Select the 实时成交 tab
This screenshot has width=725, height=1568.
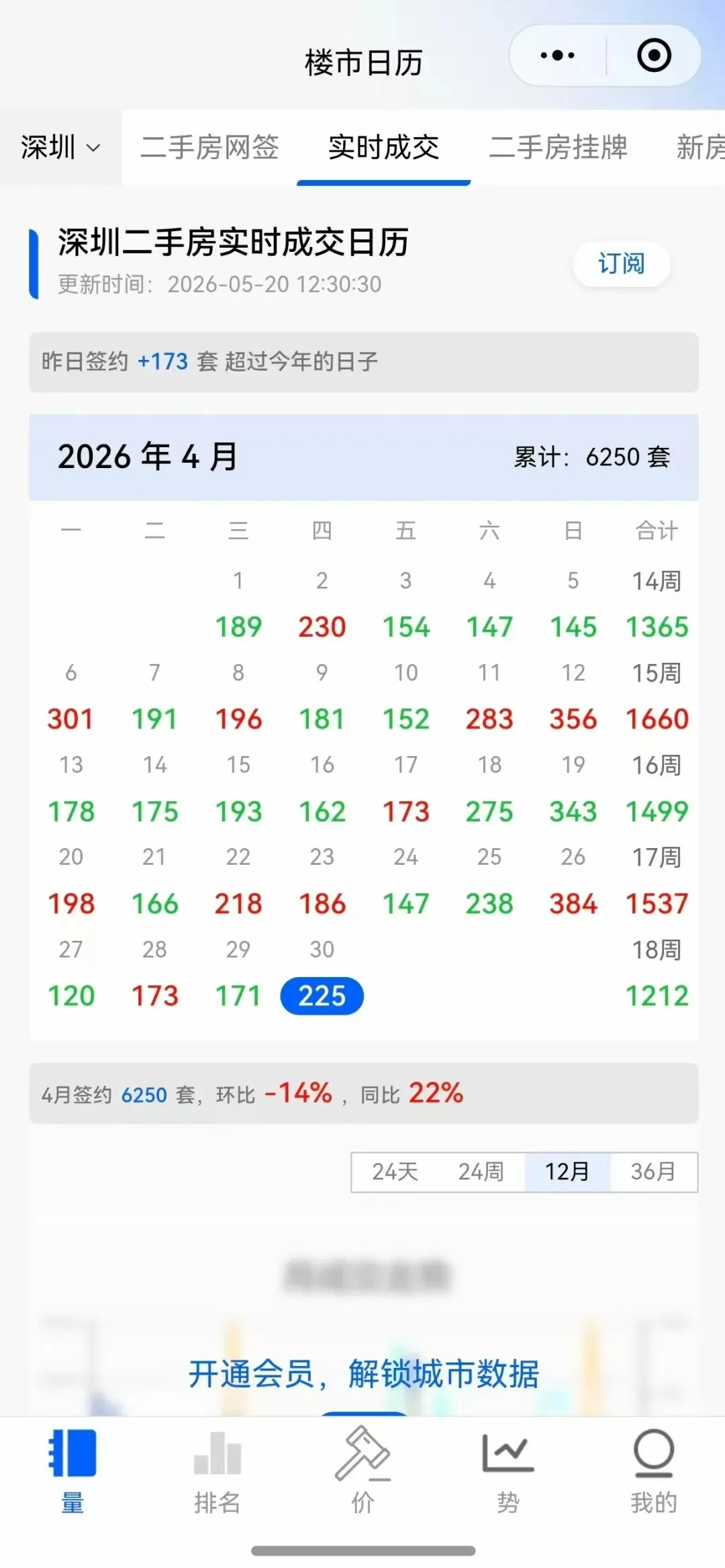click(383, 147)
